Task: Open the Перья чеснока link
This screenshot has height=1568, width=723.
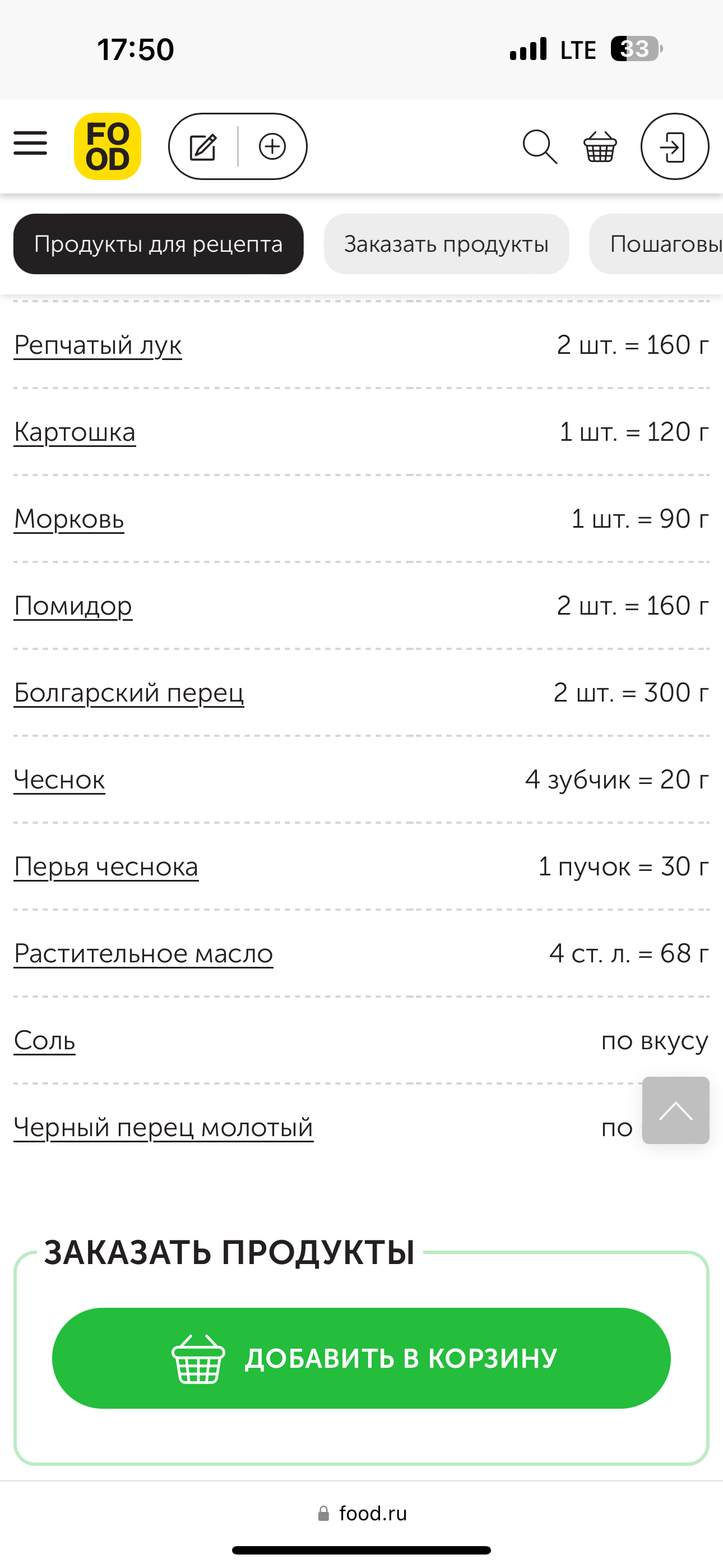Action: 106,867
